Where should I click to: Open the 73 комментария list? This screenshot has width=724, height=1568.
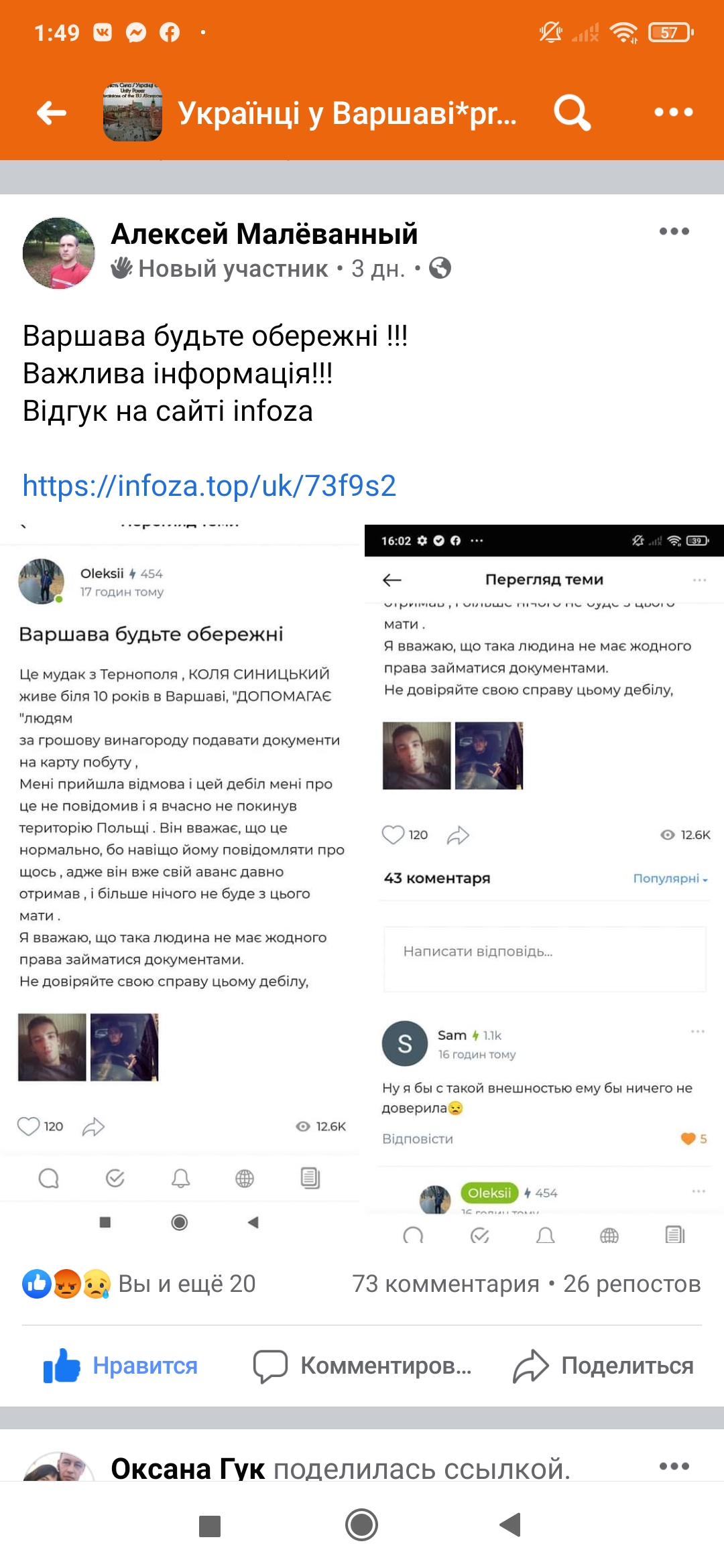tap(446, 1284)
